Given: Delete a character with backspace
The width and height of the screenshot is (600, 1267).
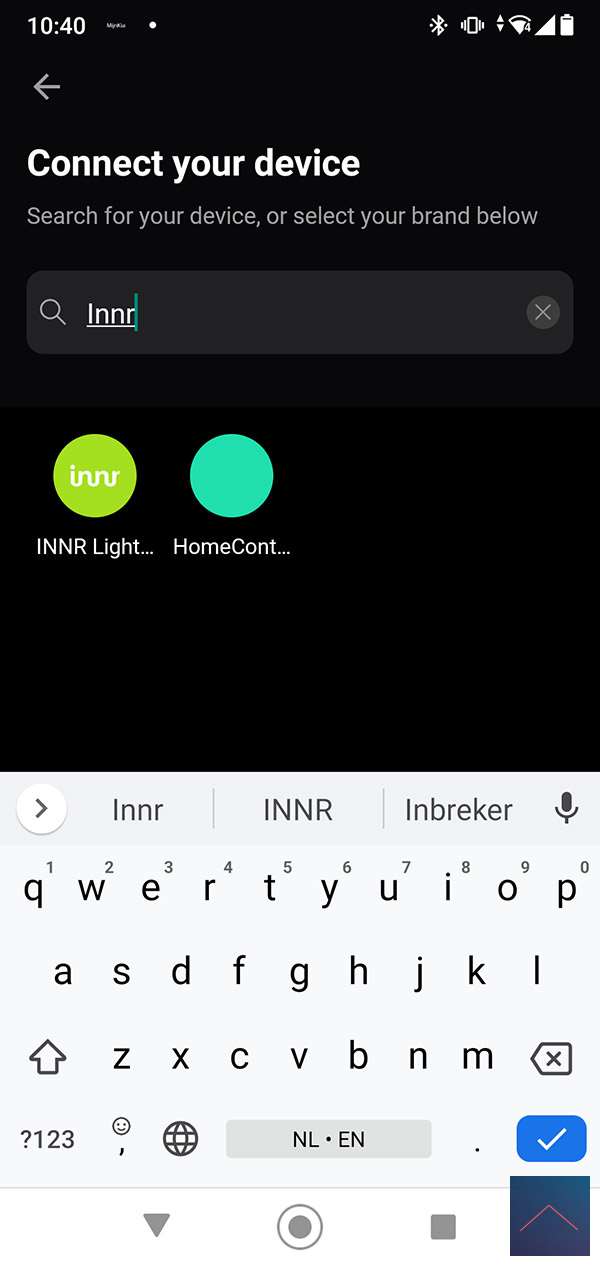Looking at the screenshot, I should [551, 1058].
